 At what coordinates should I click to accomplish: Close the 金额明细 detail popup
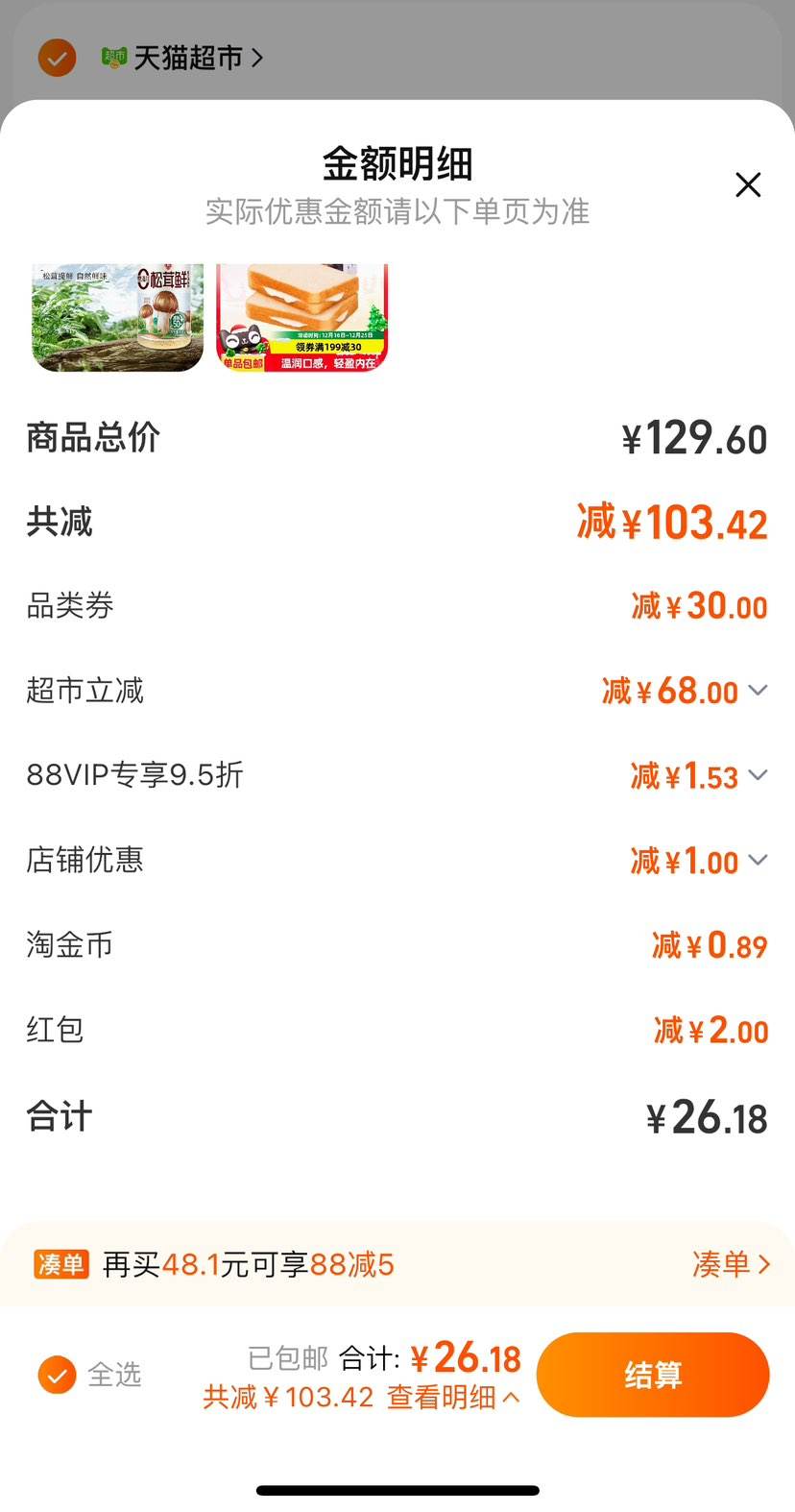[748, 185]
